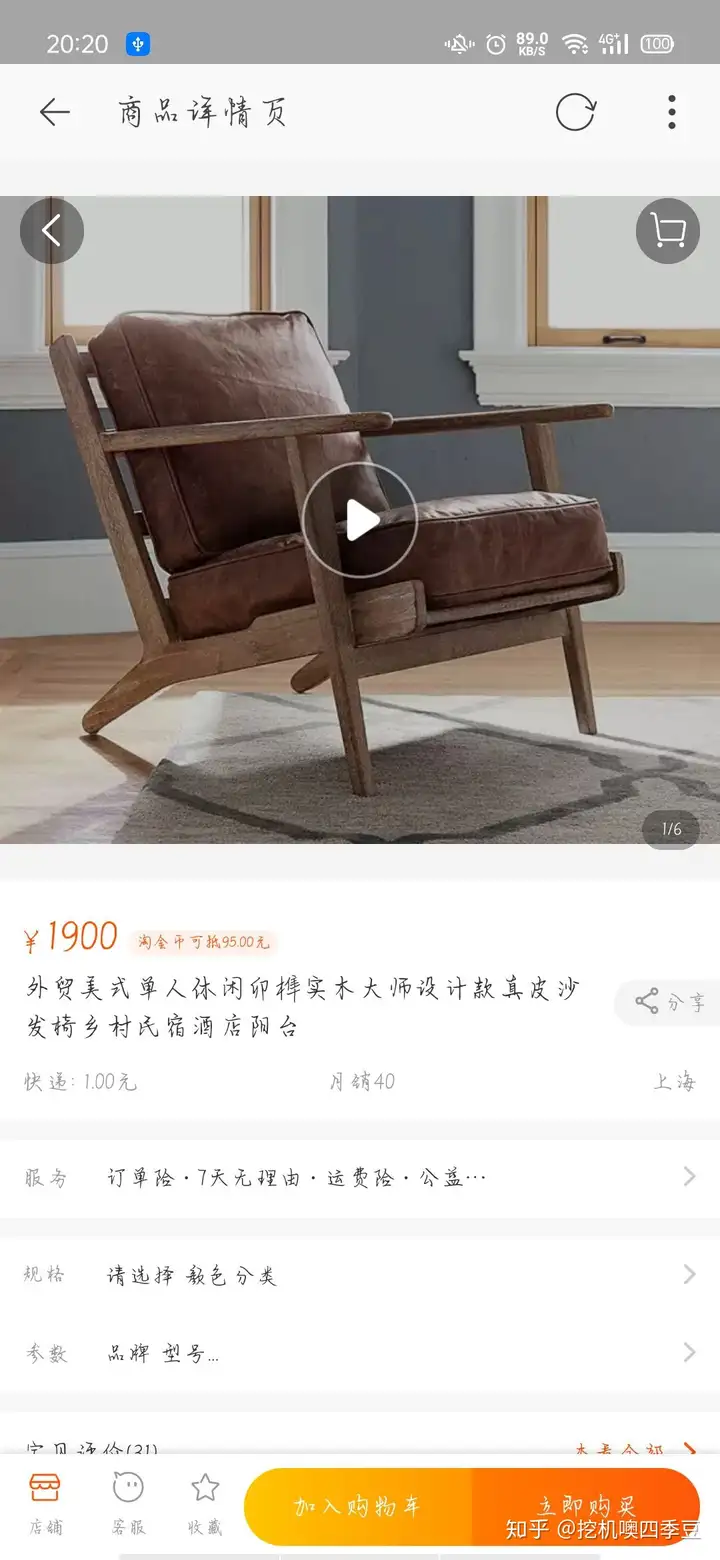This screenshot has width=720, height=1560.
Task: Open 参数 brand and model details
Action: [x=360, y=1353]
